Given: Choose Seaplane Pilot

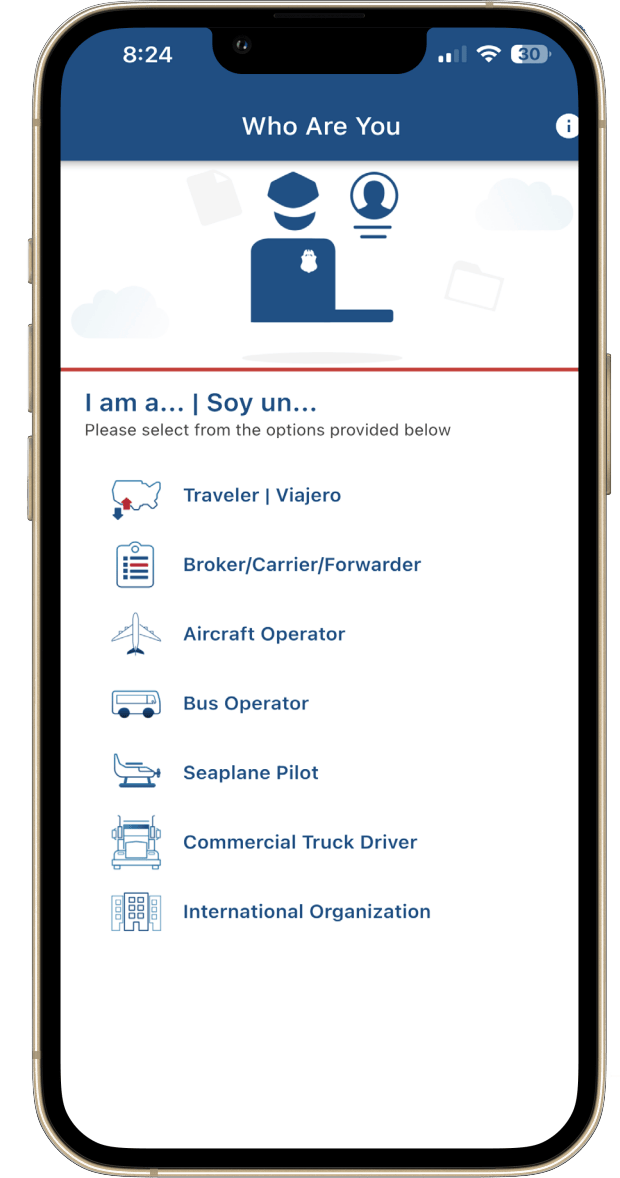Looking at the screenshot, I should coord(251,773).
